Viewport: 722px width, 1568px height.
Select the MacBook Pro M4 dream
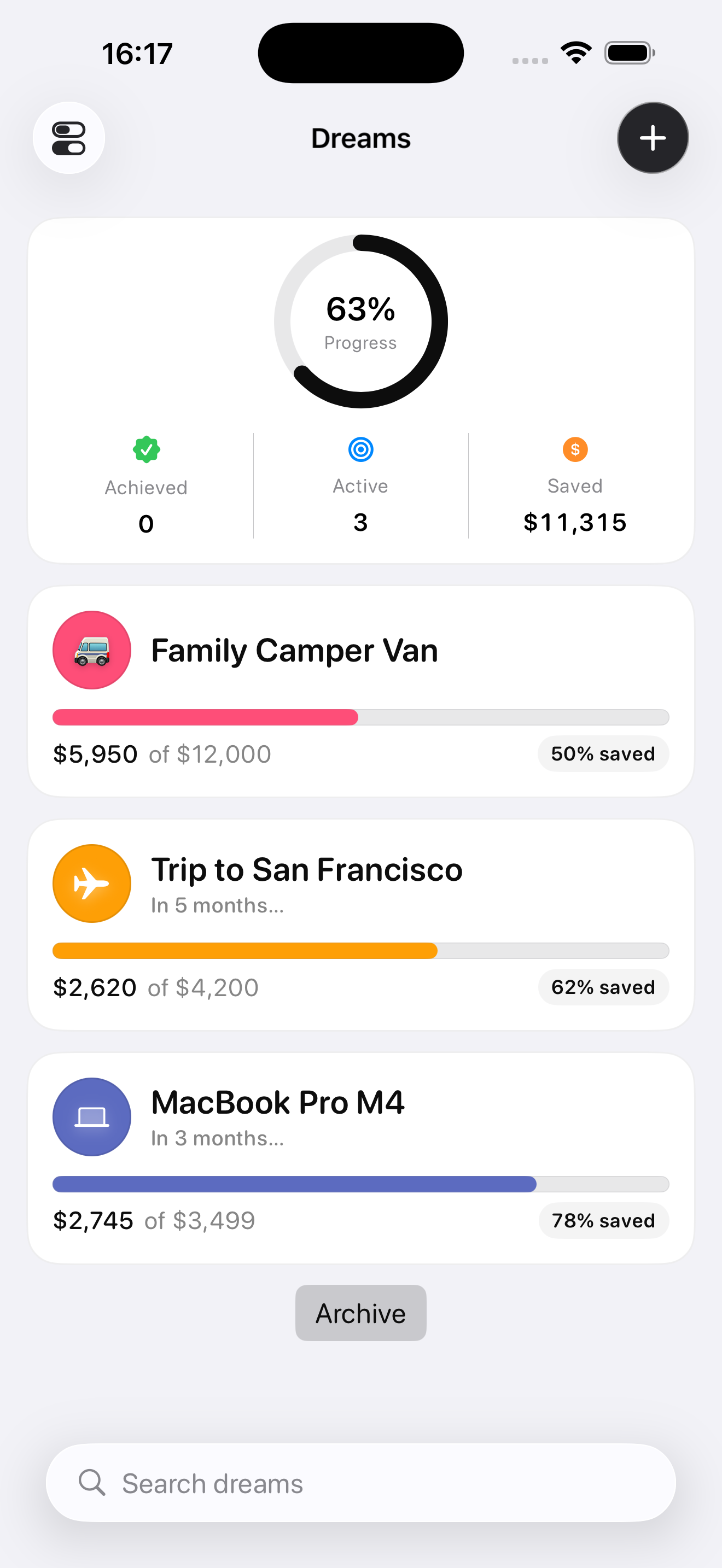[x=360, y=1158]
